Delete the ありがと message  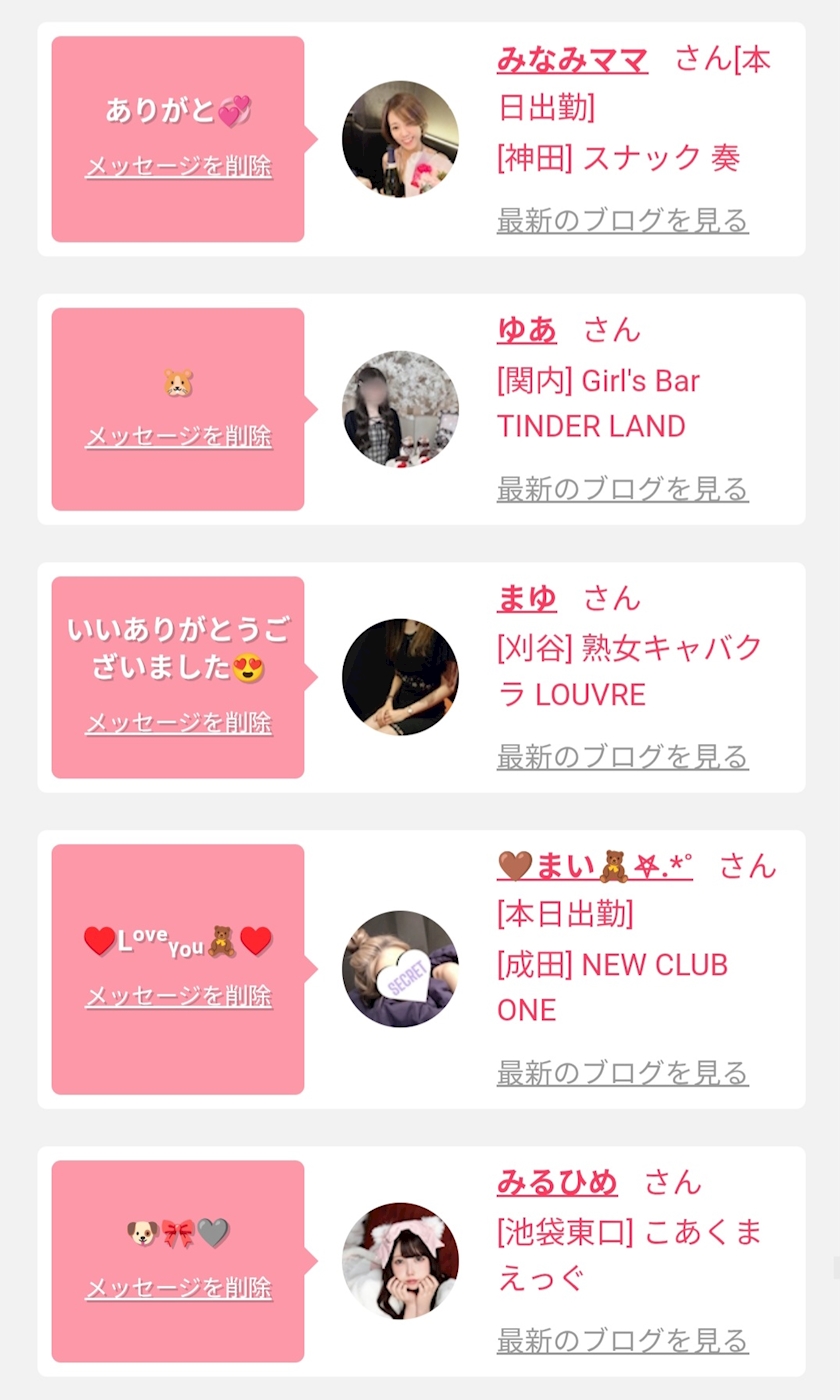tap(178, 167)
